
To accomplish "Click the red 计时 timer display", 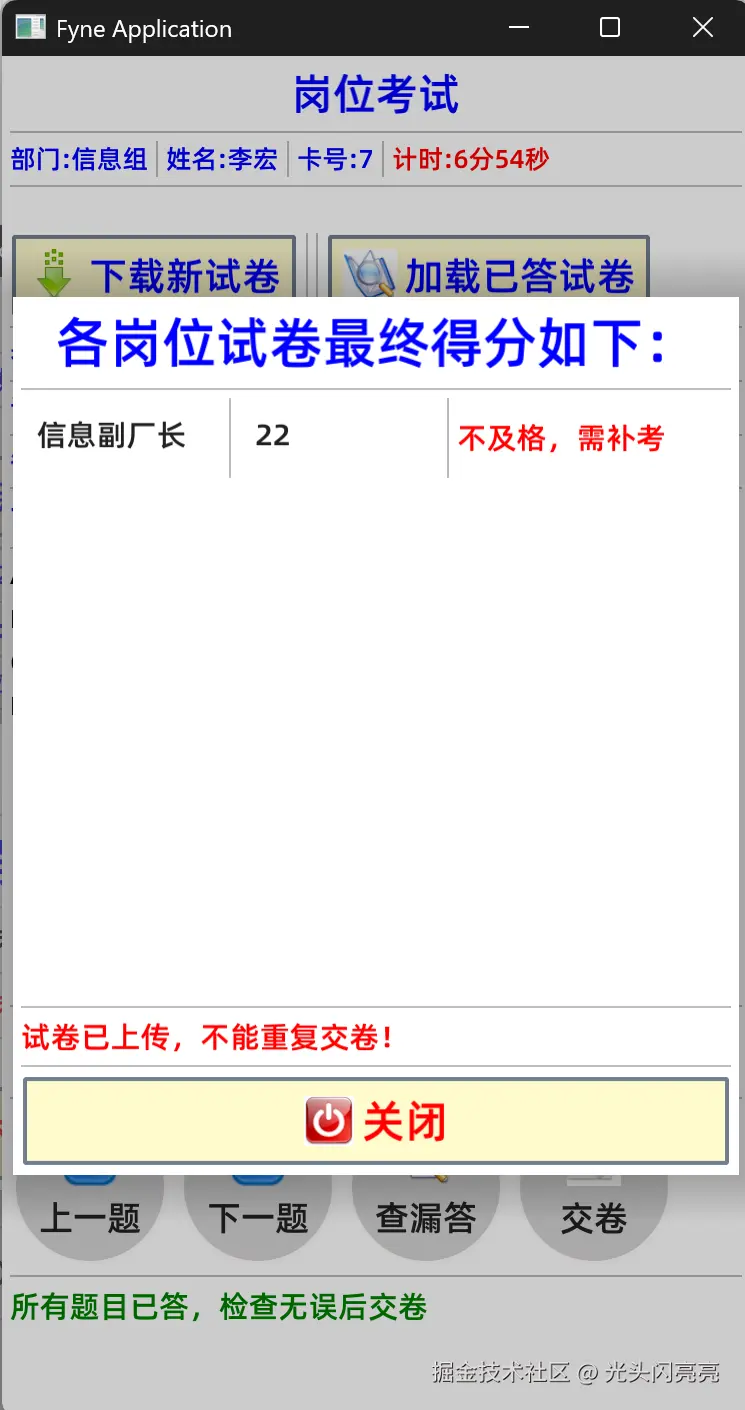I will click(x=471, y=158).
